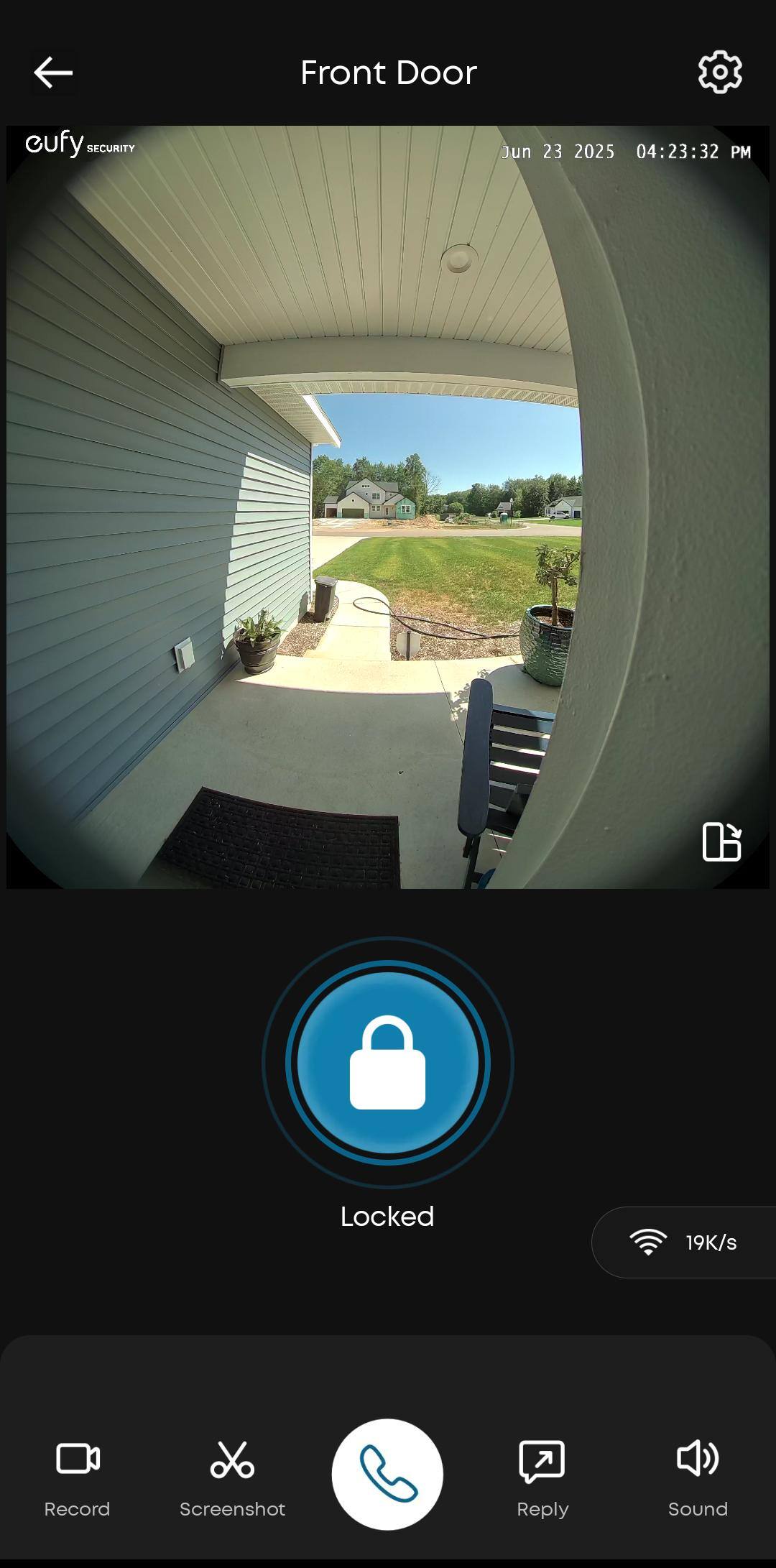Open Front Door device settings
This screenshot has width=776, height=1568.
pos(719,72)
